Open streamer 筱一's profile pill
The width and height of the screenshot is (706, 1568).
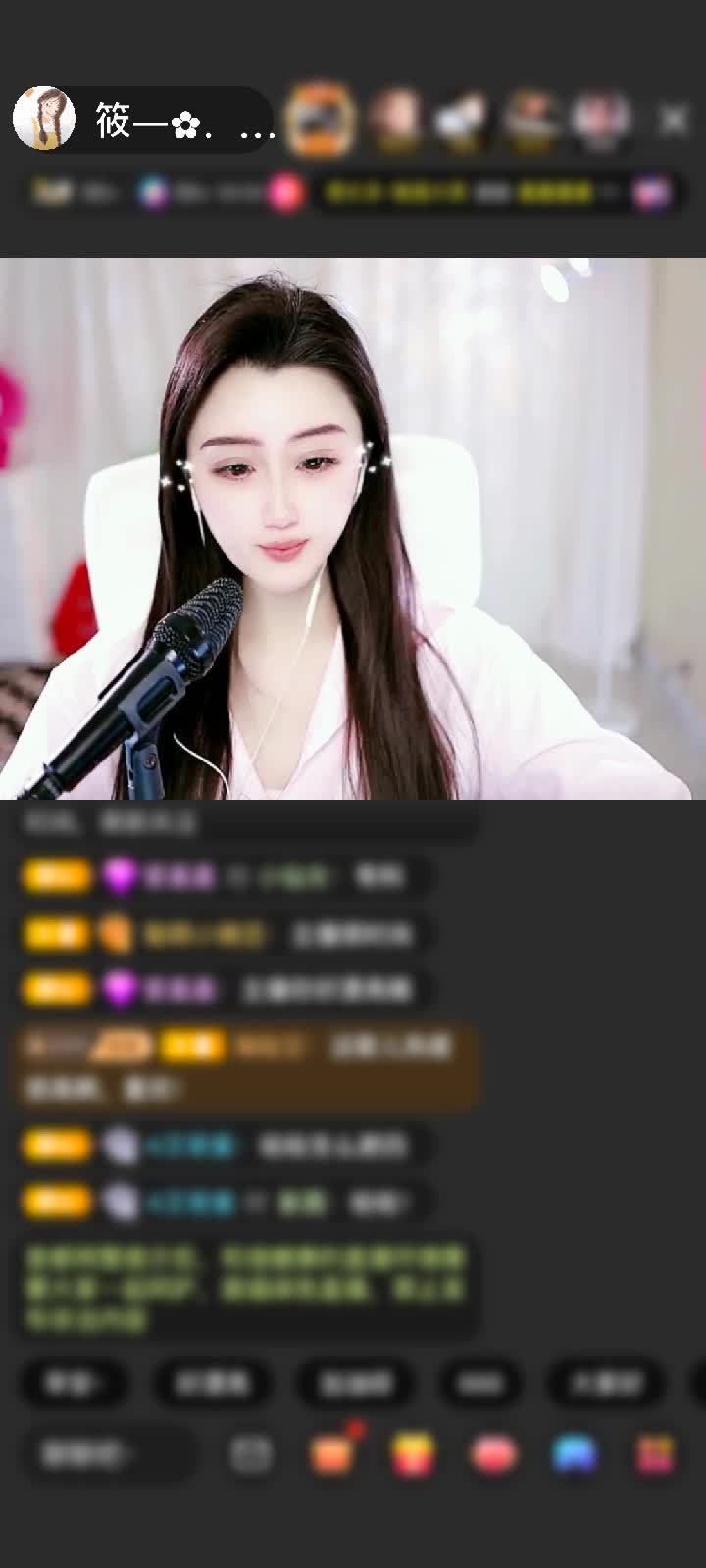(142, 121)
